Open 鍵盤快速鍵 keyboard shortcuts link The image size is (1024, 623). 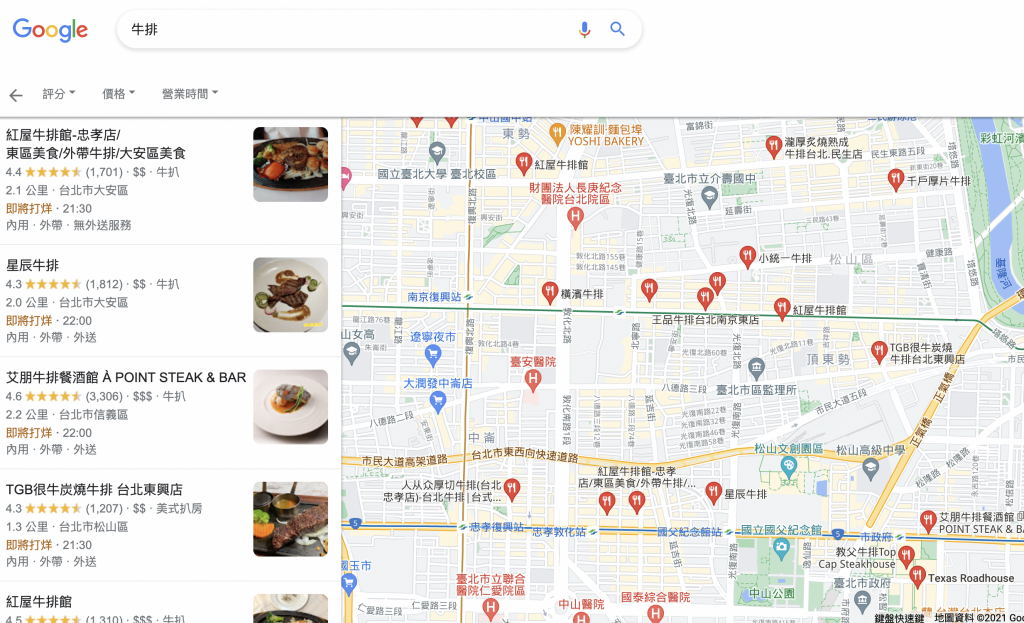[x=899, y=617]
